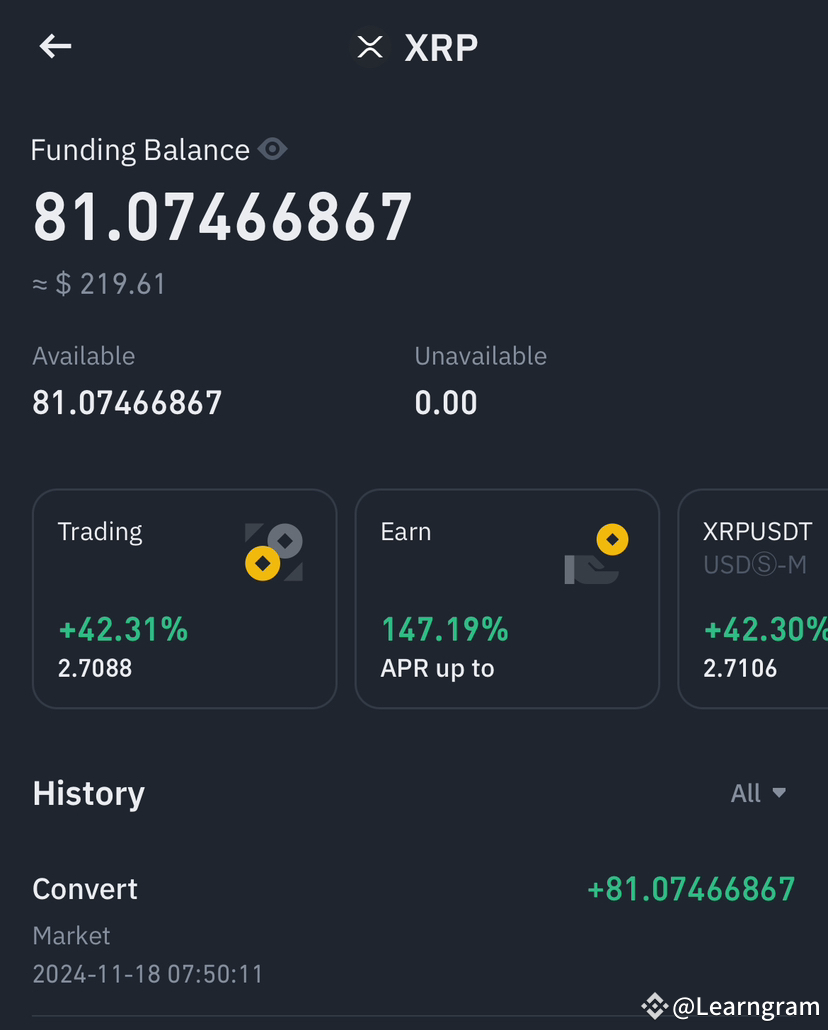Tap the Available balance value
Image resolution: width=828 pixels, height=1030 pixels.
pyautogui.click(x=127, y=402)
